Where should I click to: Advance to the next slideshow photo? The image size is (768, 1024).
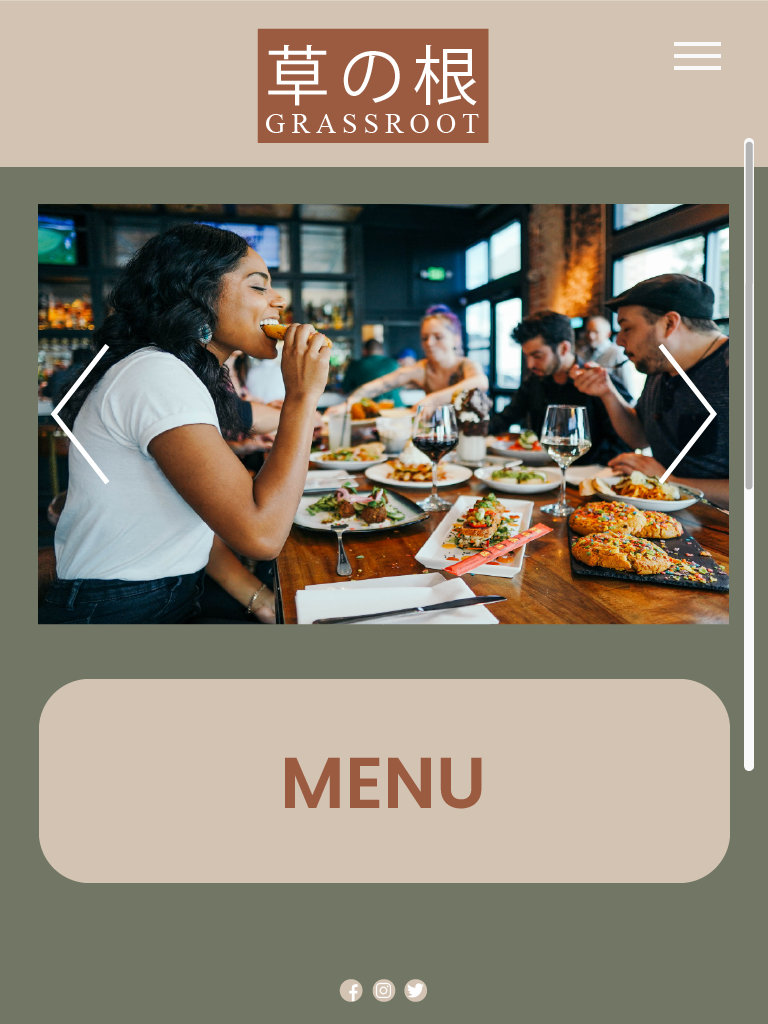(x=687, y=414)
